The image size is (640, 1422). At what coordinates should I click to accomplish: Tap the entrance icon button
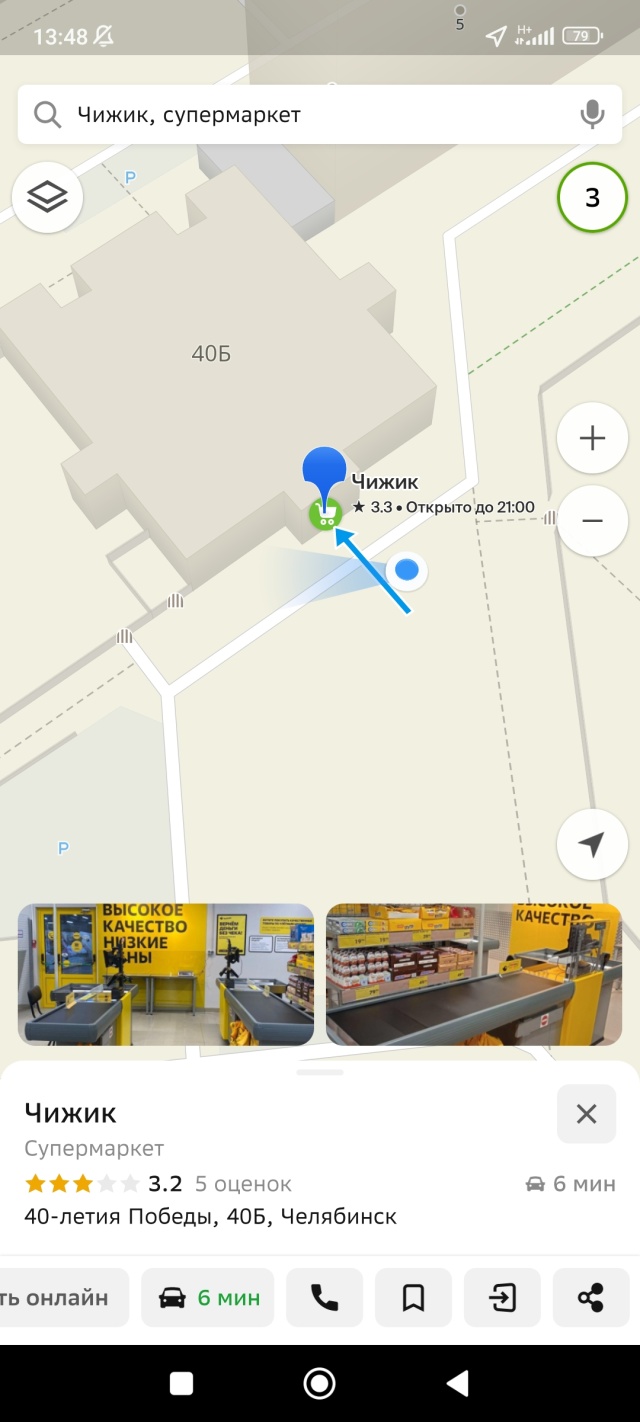502,1298
